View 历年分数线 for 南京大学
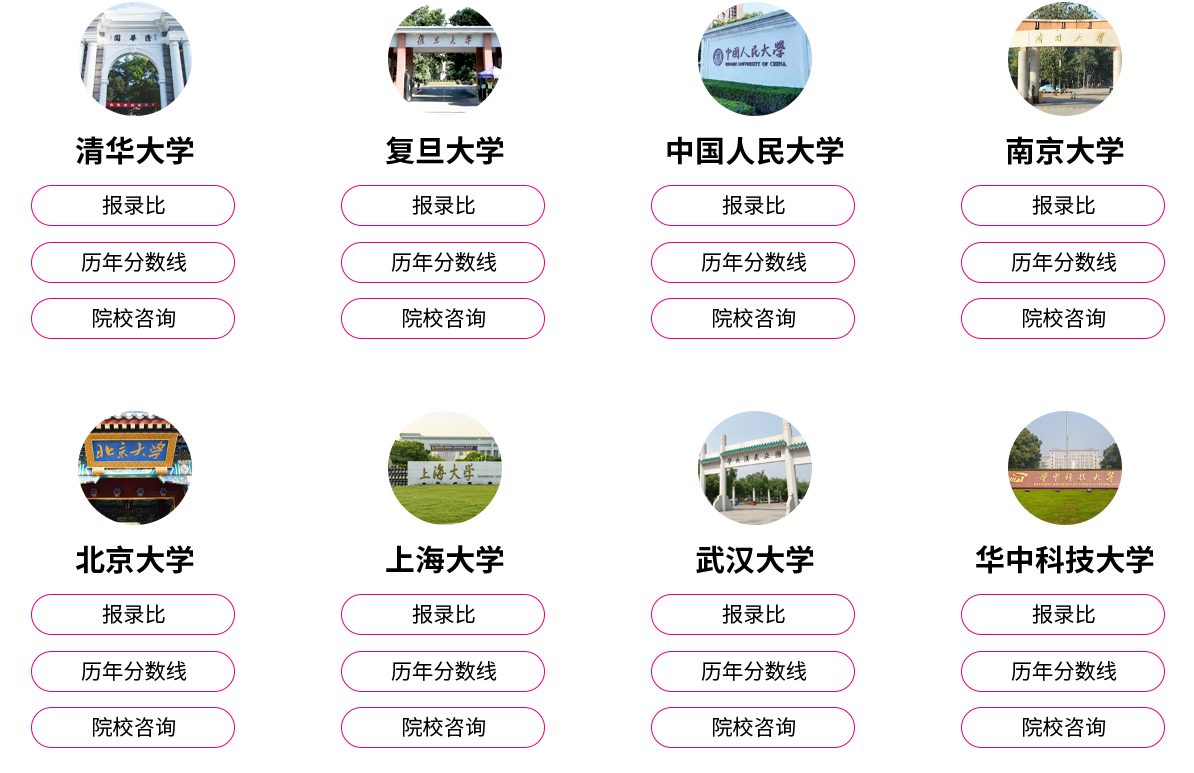Viewport: 1194px width, 773px height. point(1063,262)
